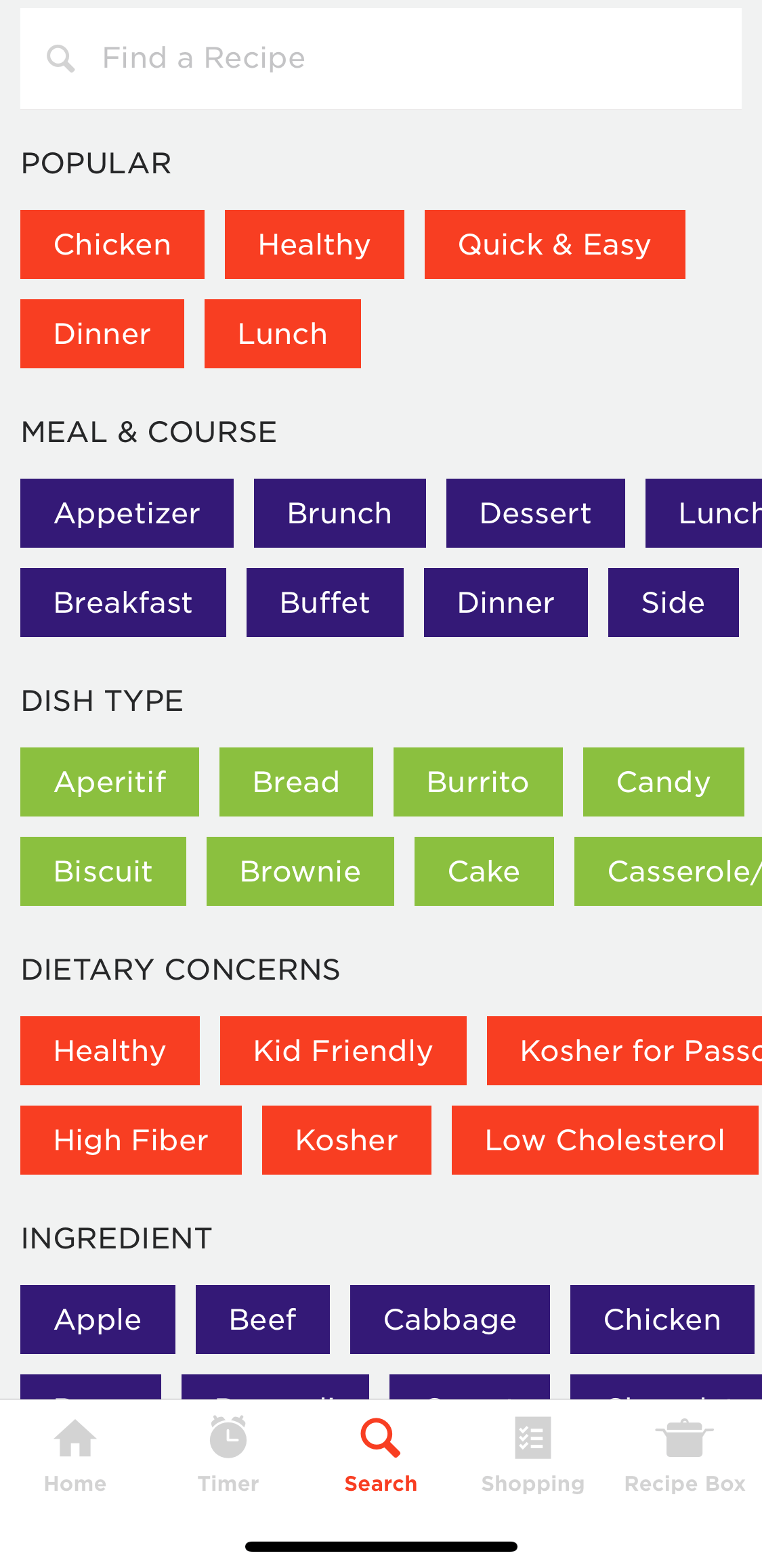
Task: Choose the Low Cholesterol chip
Action: pyautogui.click(x=604, y=1140)
